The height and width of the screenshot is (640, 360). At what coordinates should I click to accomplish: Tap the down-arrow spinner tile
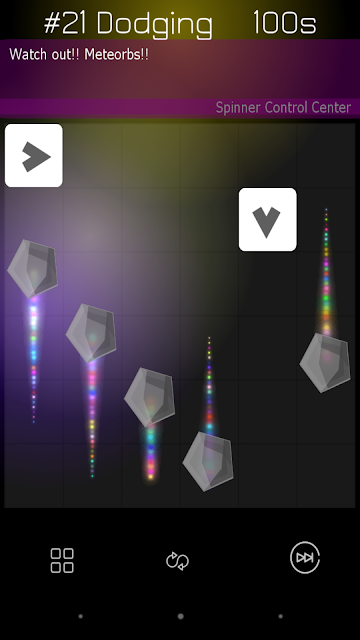tap(267, 220)
